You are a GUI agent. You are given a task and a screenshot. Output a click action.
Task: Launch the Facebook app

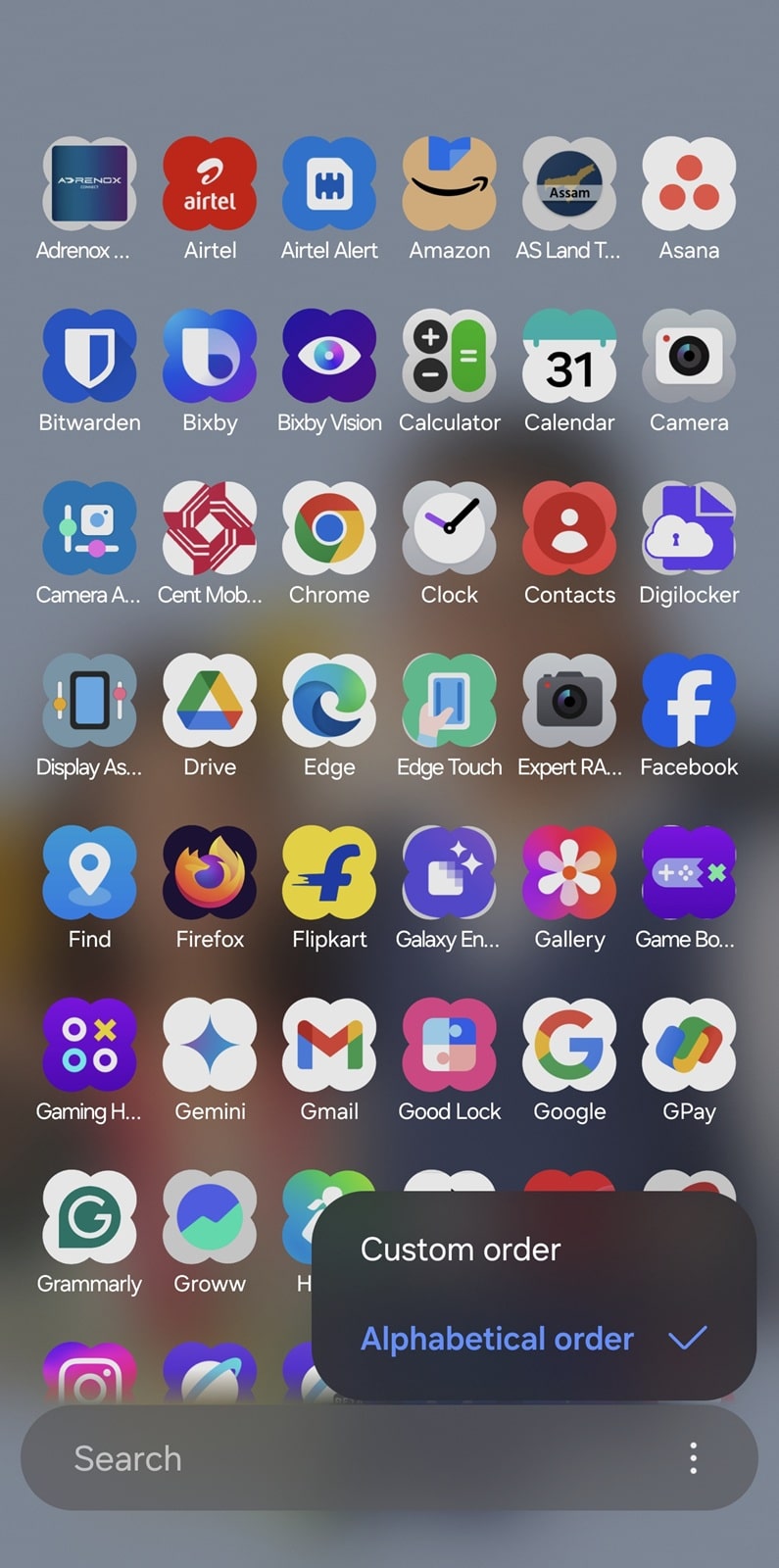coord(689,702)
